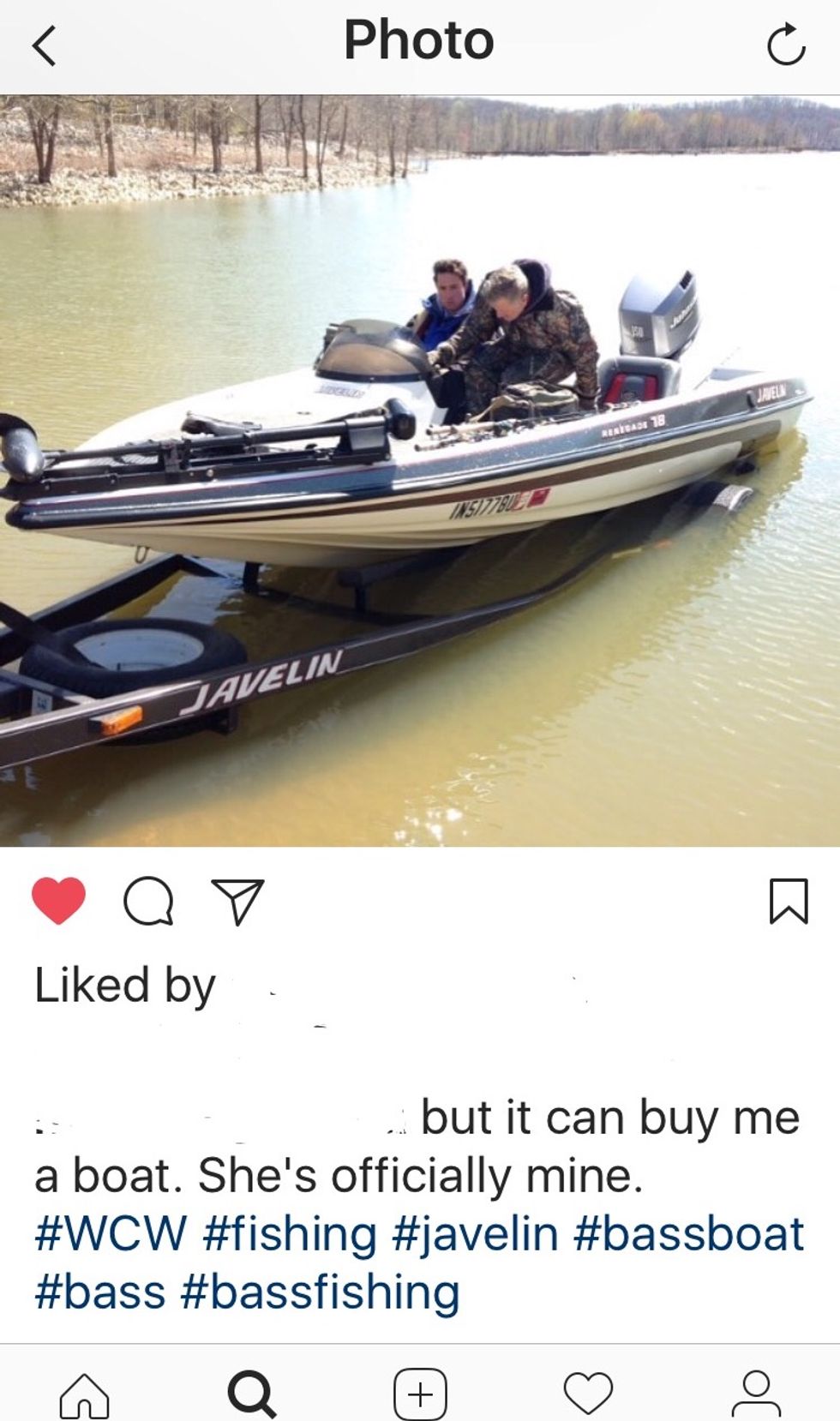Unlike the post via the red heart
This screenshot has width=840, height=1421.
[58, 901]
